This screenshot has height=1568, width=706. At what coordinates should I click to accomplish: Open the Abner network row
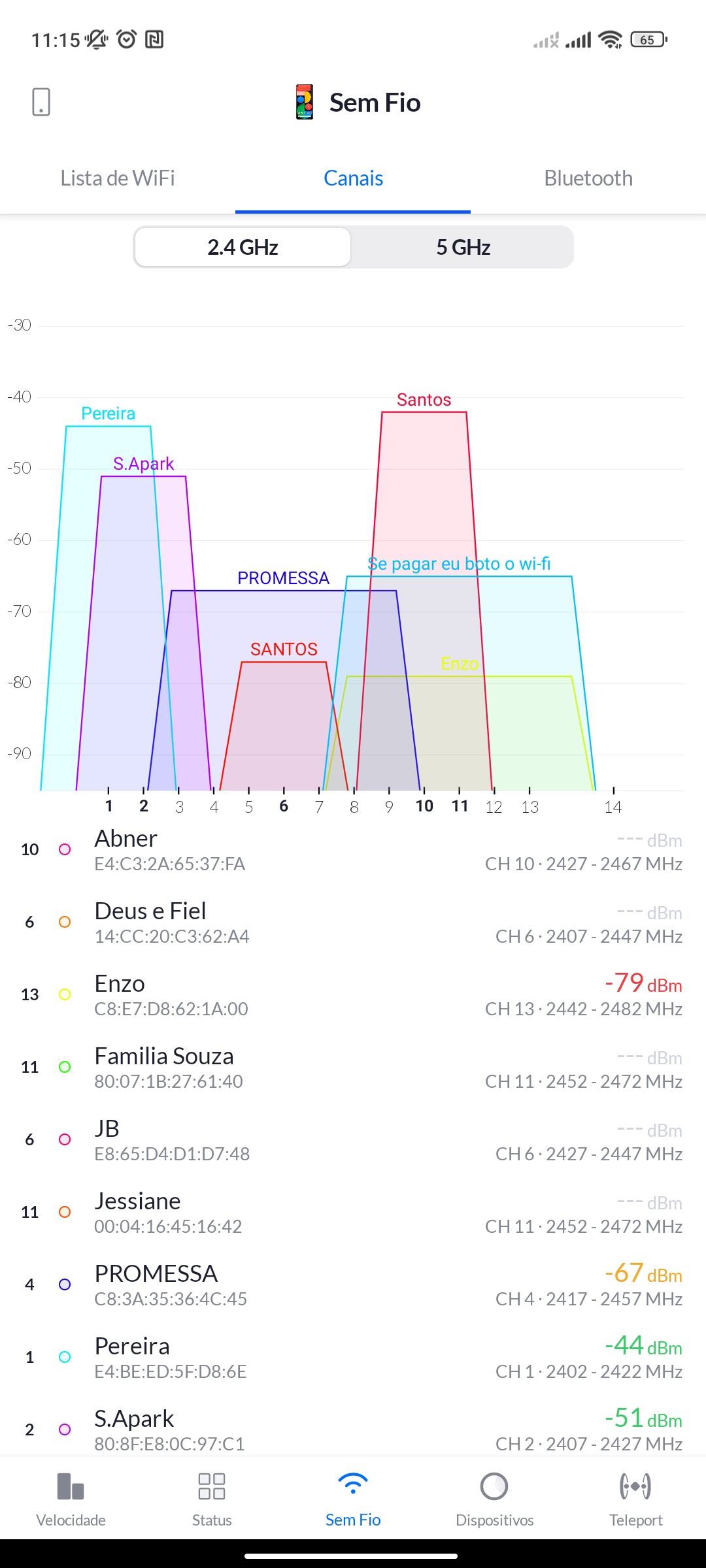click(353, 850)
